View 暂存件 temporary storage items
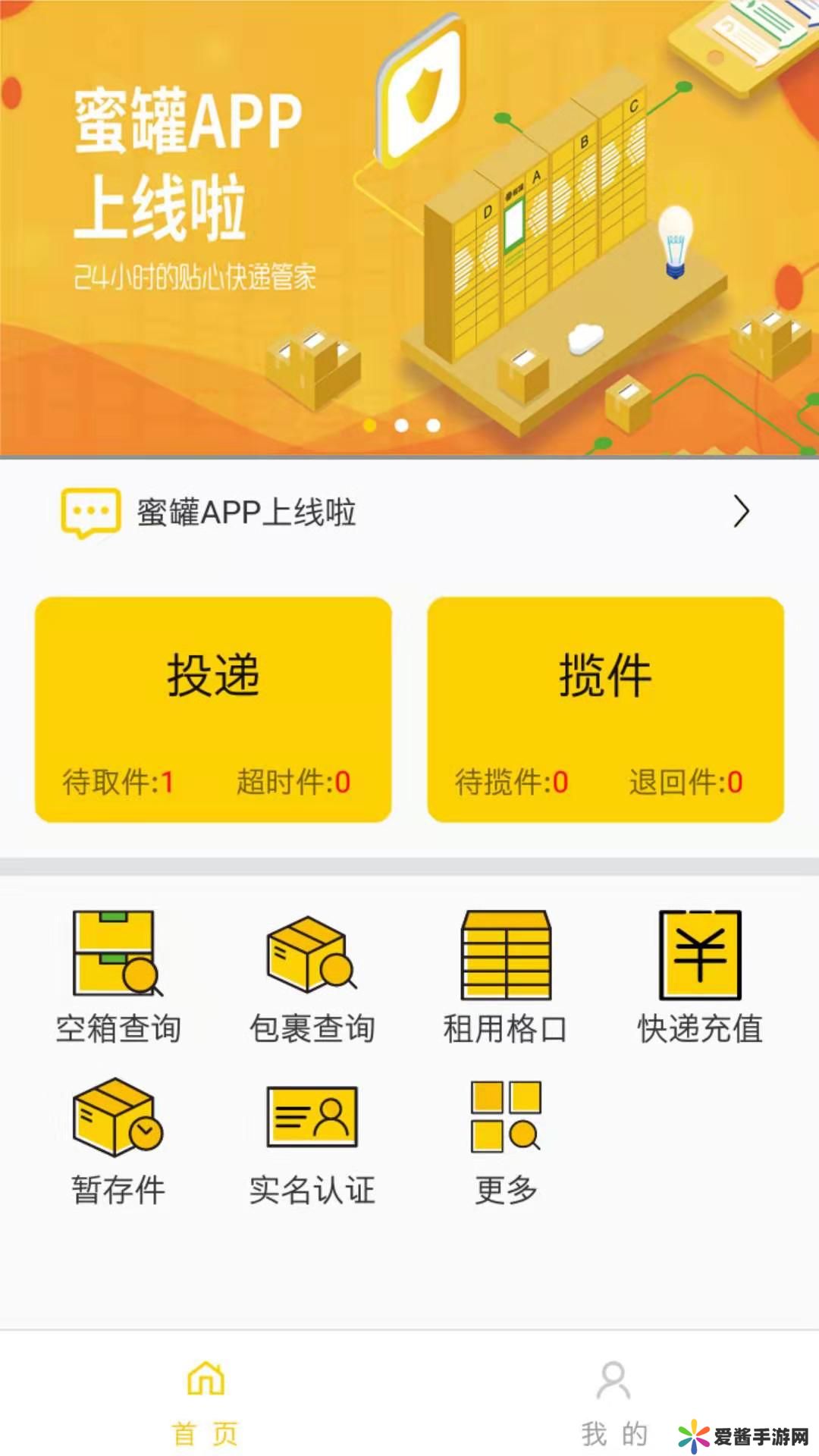Viewport: 819px width, 1456px height. [x=118, y=1141]
